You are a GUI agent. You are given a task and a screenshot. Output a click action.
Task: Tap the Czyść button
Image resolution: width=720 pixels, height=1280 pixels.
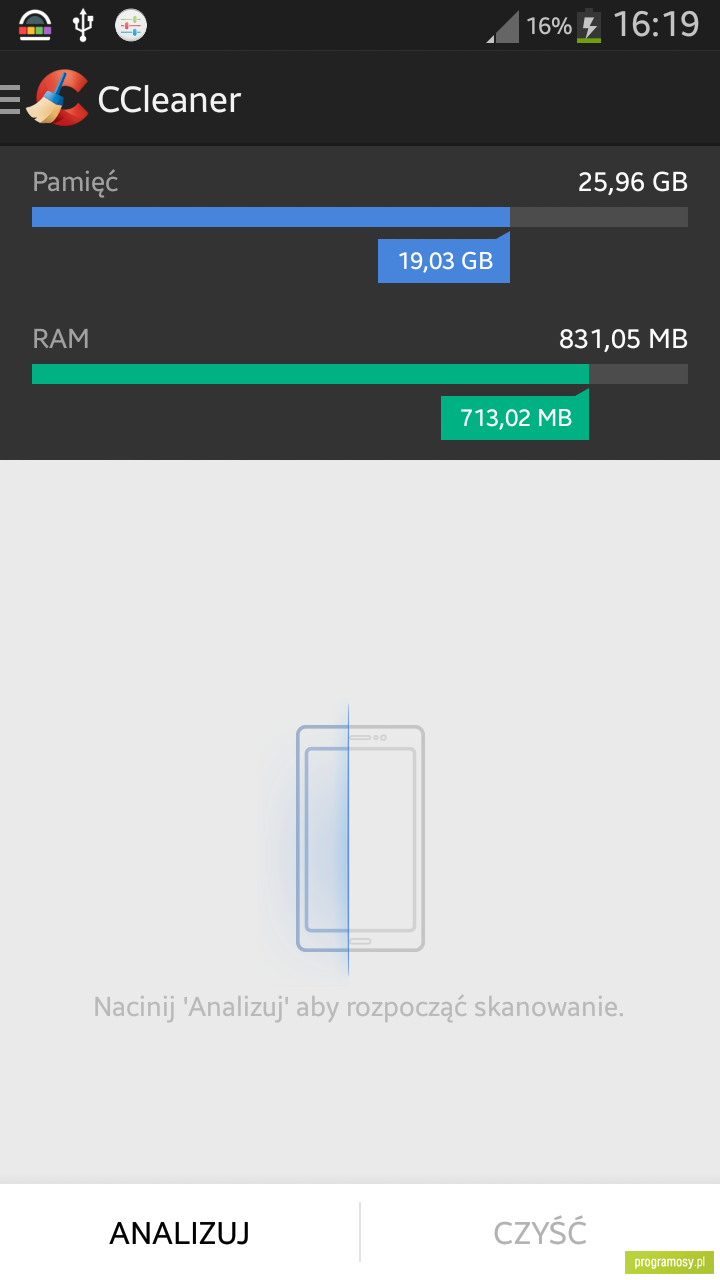(540, 1233)
